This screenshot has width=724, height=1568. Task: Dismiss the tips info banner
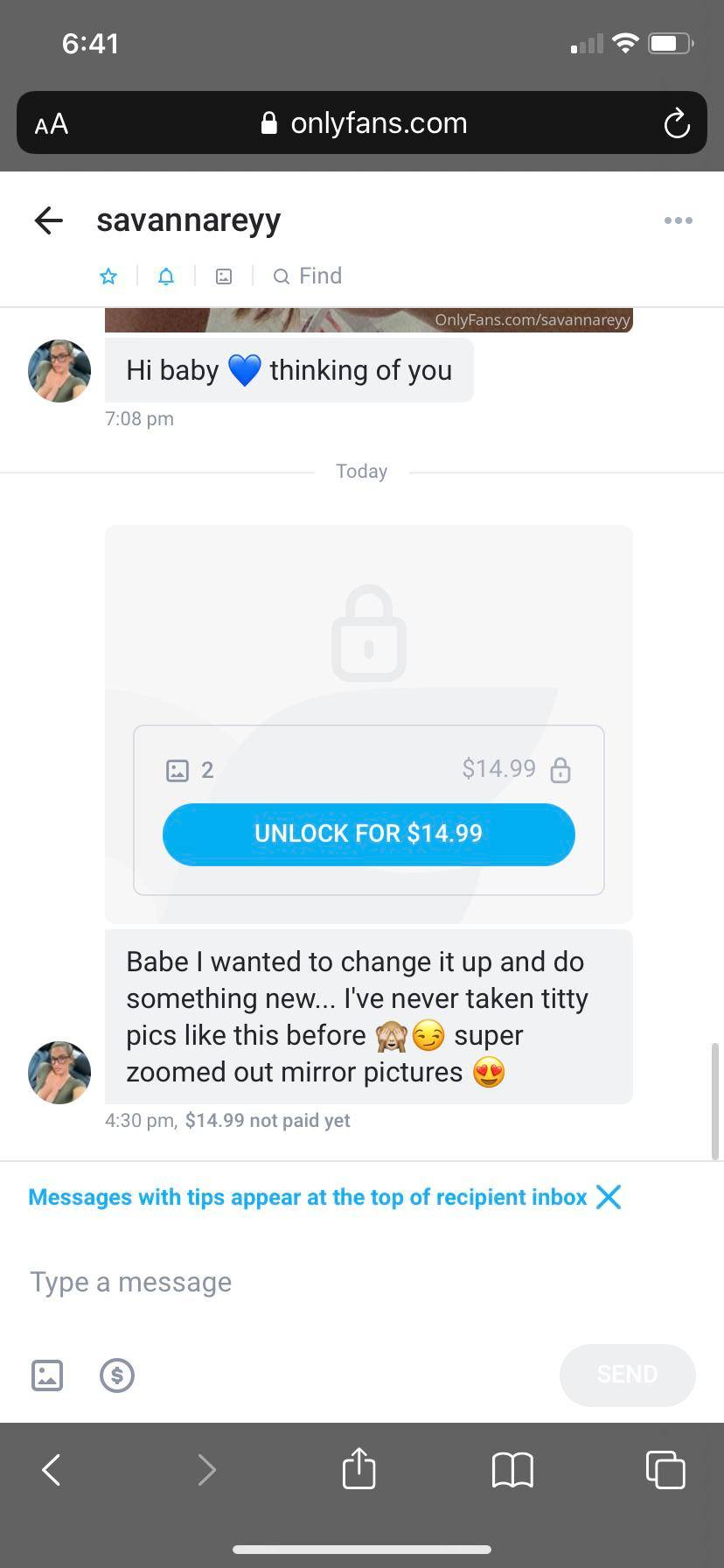(x=608, y=1197)
